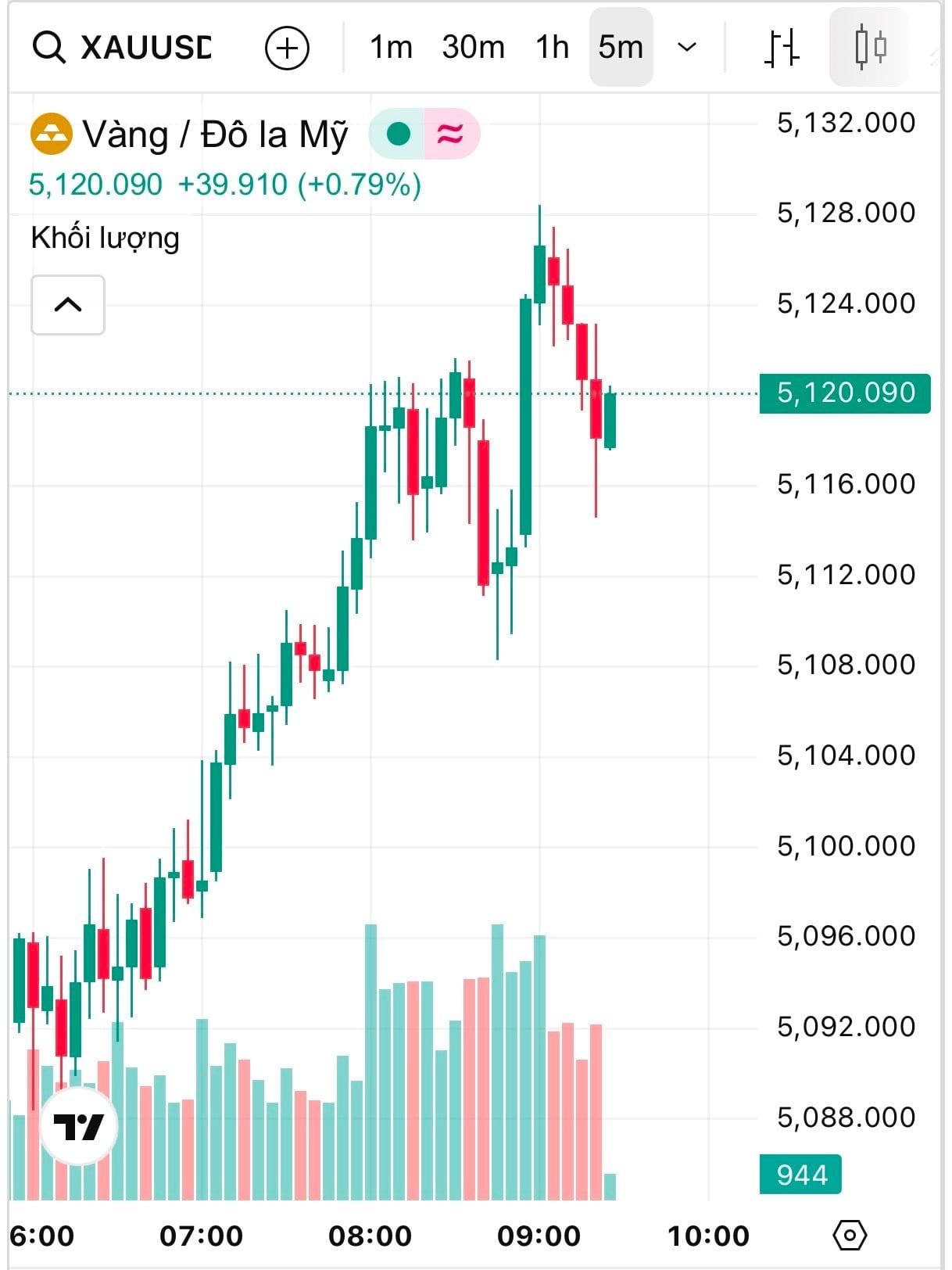Open the candlestick chart type selector
The height and width of the screenshot is (1270, 952).
(x=869, y=48)
